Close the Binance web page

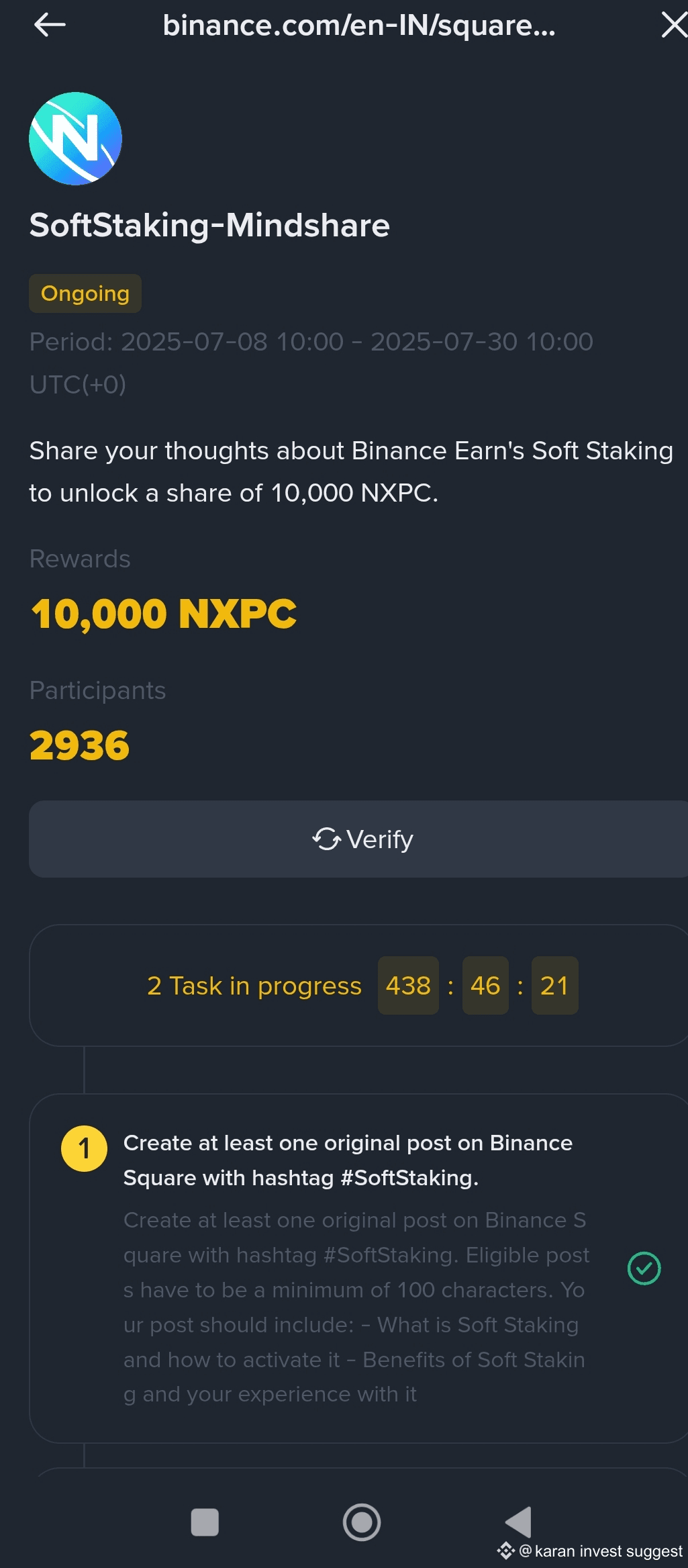coord(674,26)
